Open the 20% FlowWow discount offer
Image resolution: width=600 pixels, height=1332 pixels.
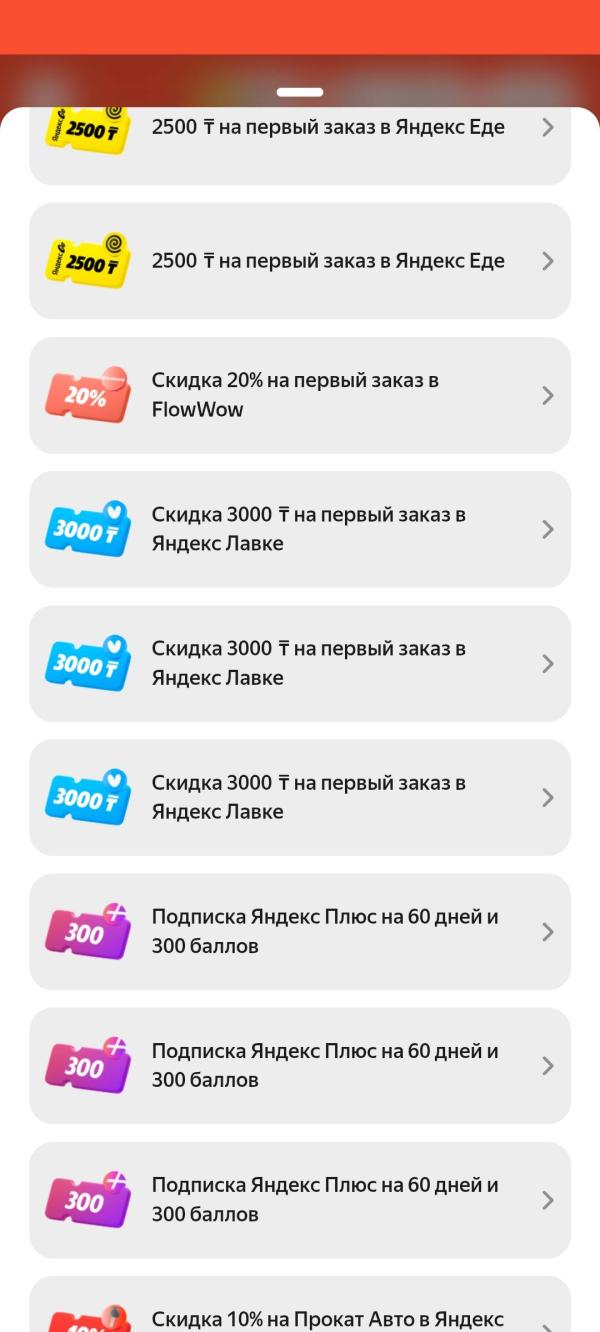coord(300,395)
